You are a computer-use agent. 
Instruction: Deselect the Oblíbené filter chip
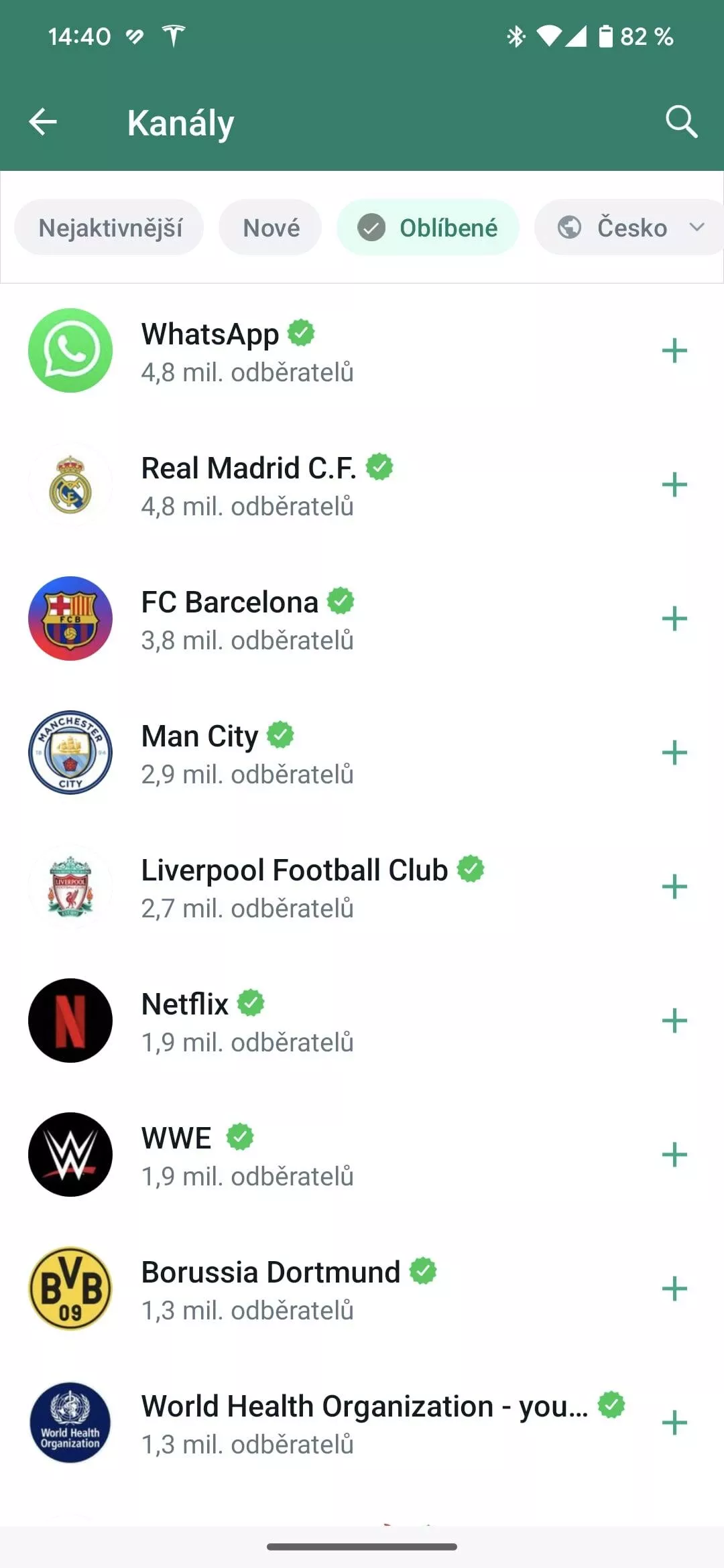428,228
